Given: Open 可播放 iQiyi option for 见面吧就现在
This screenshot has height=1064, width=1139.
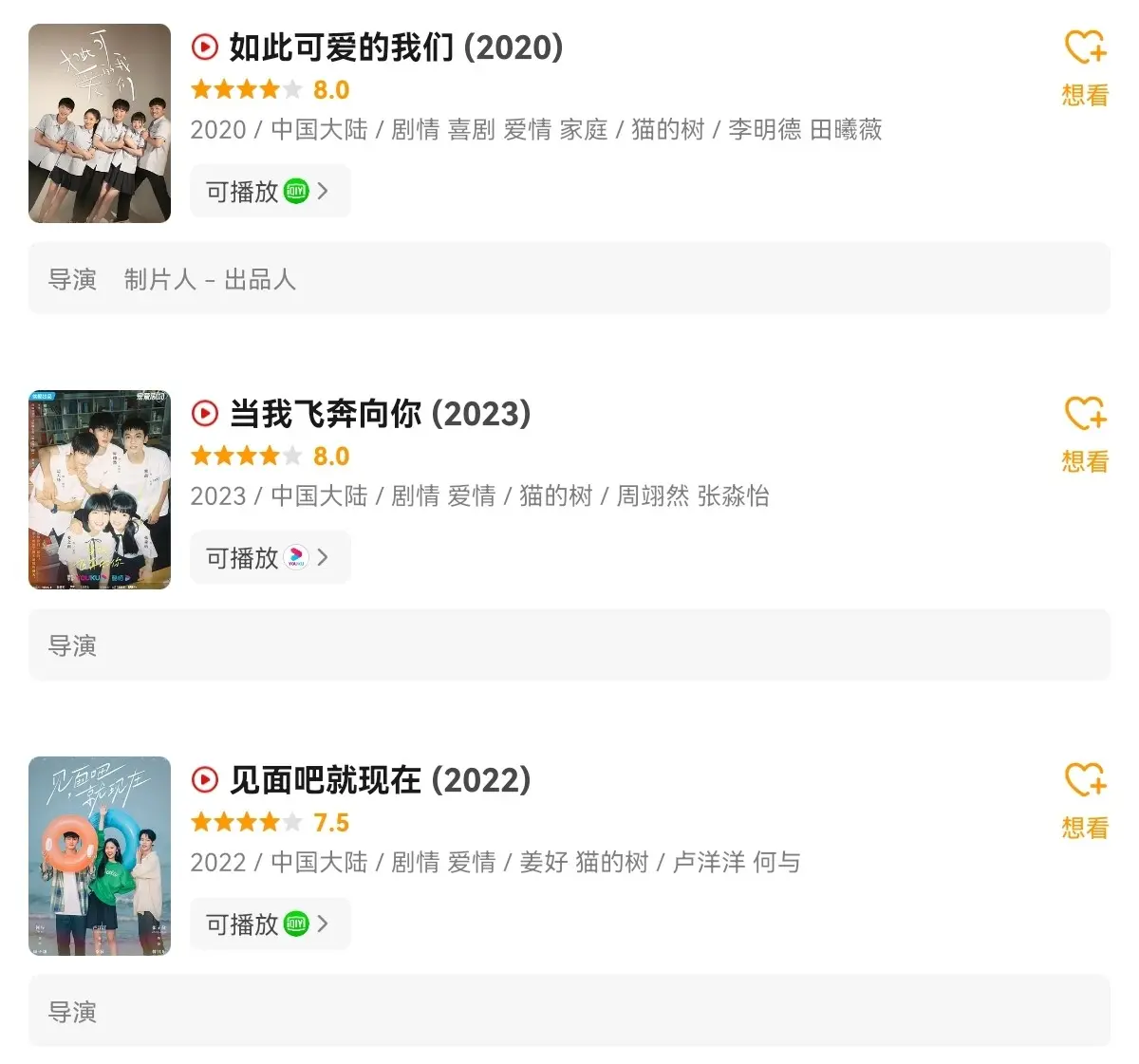Looking at the screenshot, I should coord(270,924).
